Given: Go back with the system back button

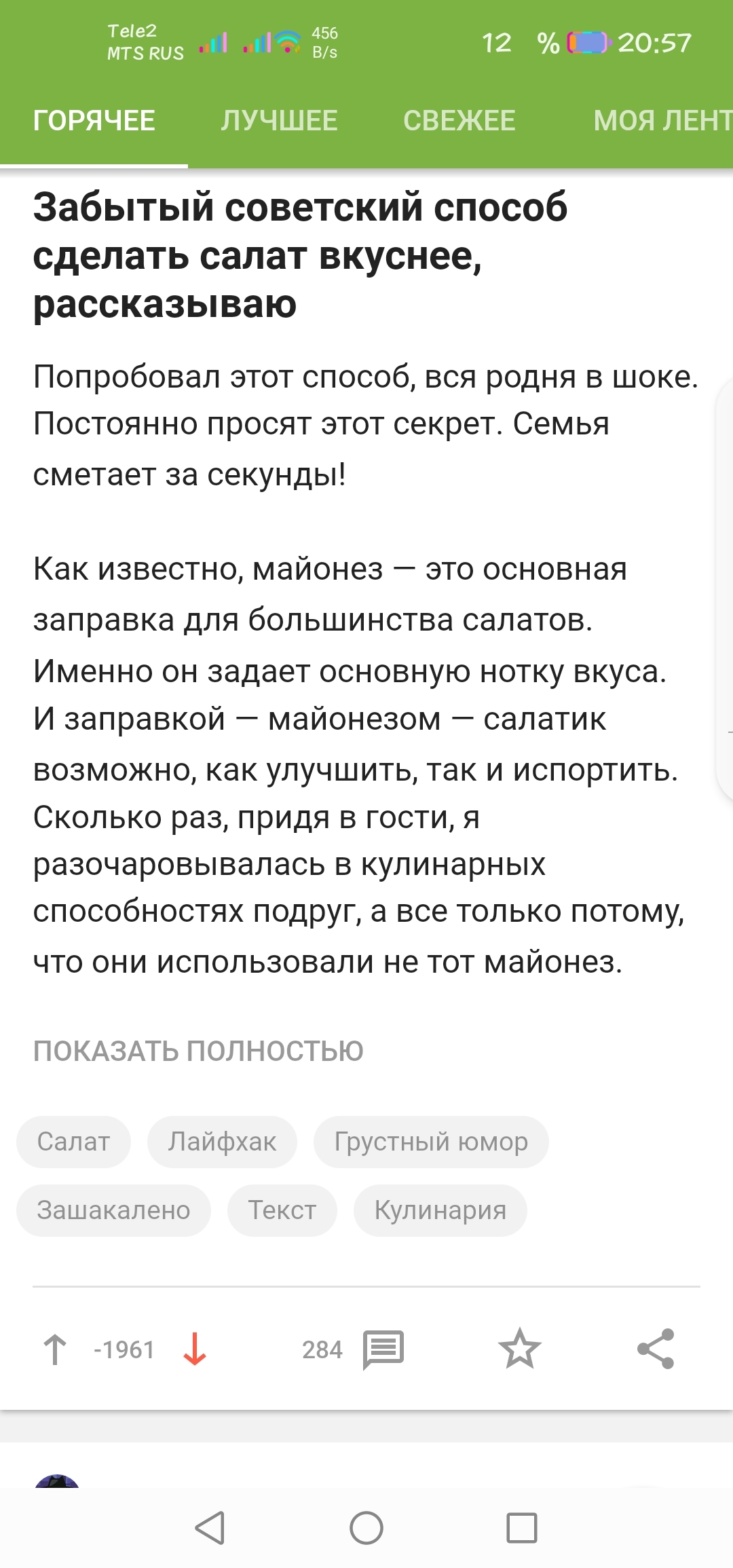Looking at the screenshot, I should pyautogui.click(x=210, y=1528).
